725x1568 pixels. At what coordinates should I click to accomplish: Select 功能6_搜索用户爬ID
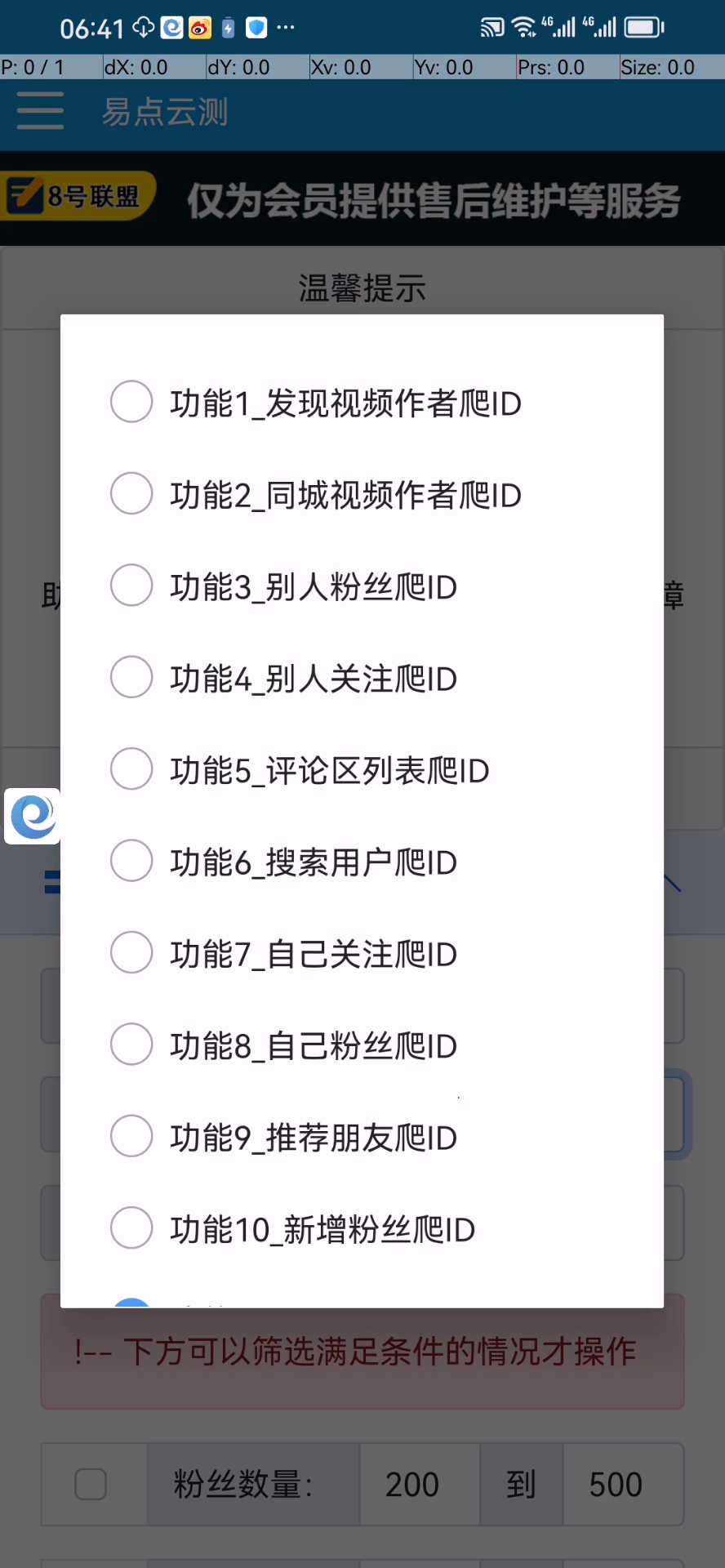click(x=131, y=861)
